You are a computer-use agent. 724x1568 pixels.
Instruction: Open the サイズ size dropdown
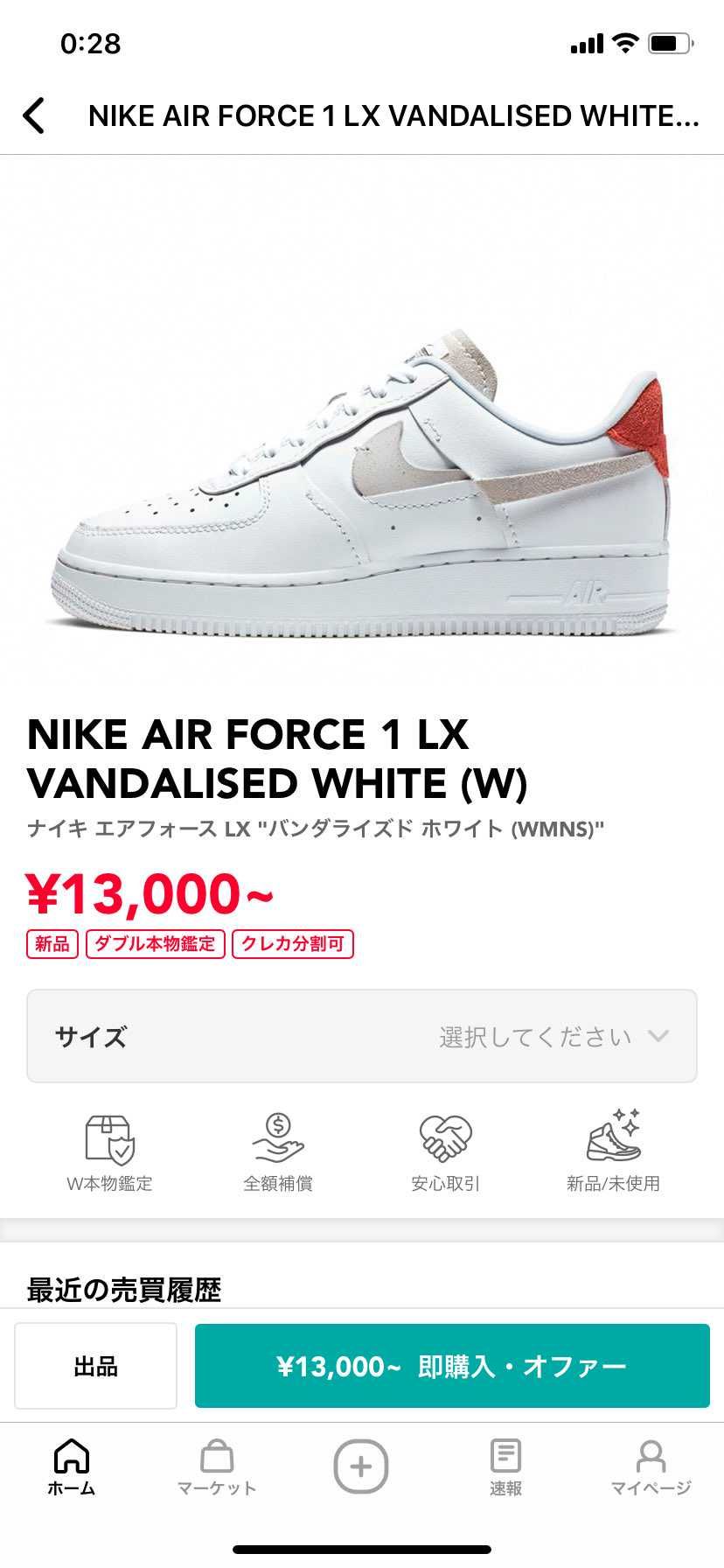tap(362, 1036)
